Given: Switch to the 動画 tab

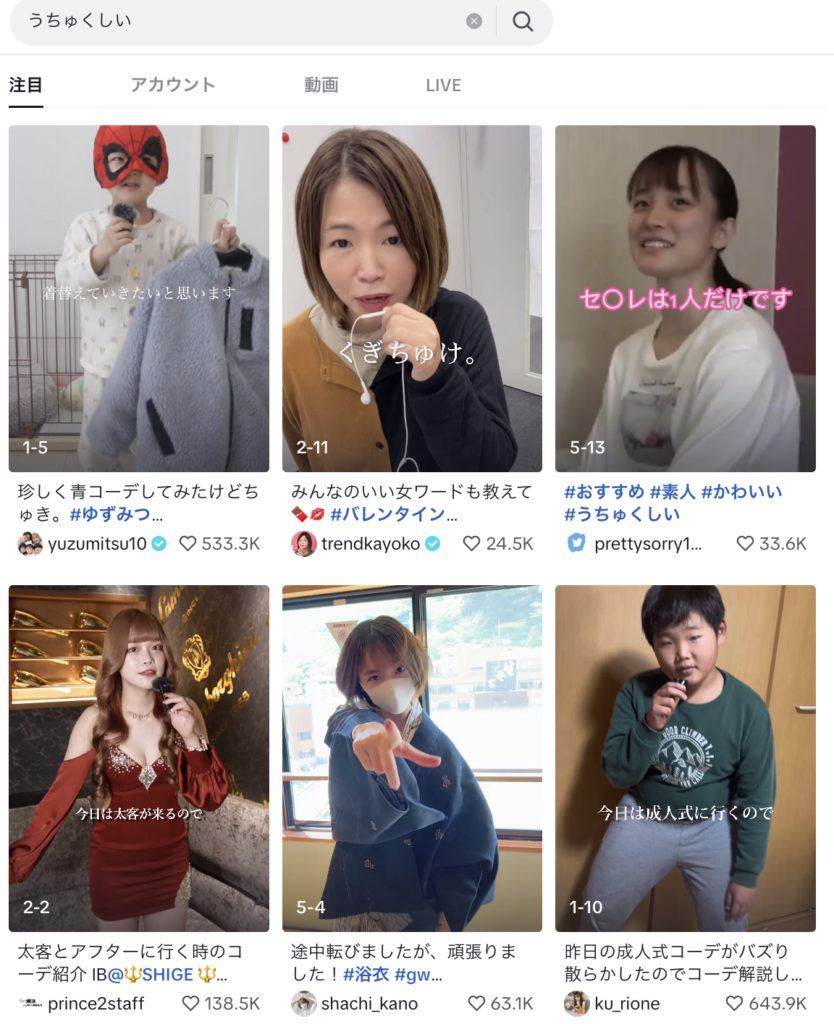Looking at the screenshot, I should (x=321, y=85).
